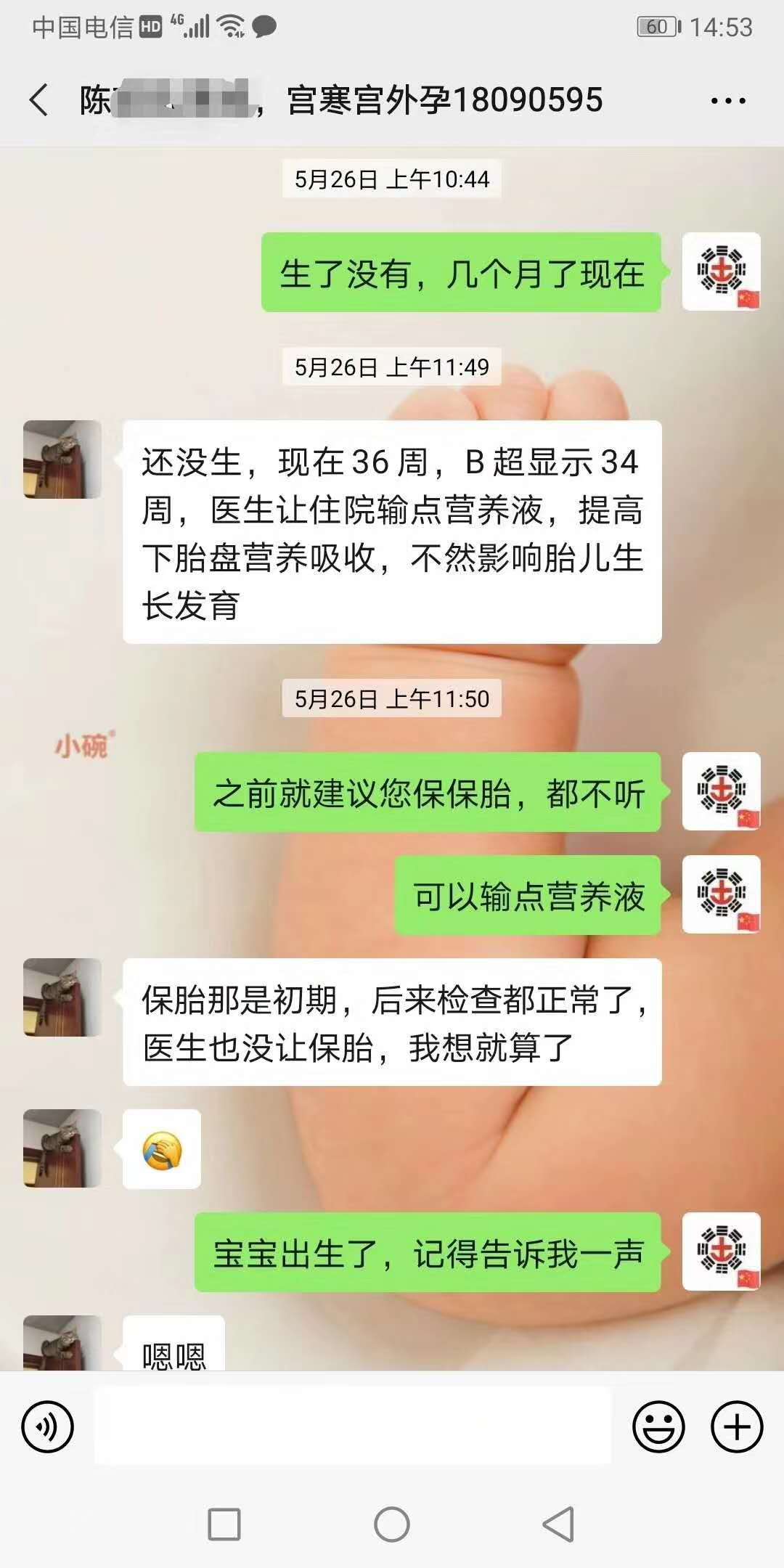Open recent apps with square button
784x1568 pixels.
pos(224,1524)
